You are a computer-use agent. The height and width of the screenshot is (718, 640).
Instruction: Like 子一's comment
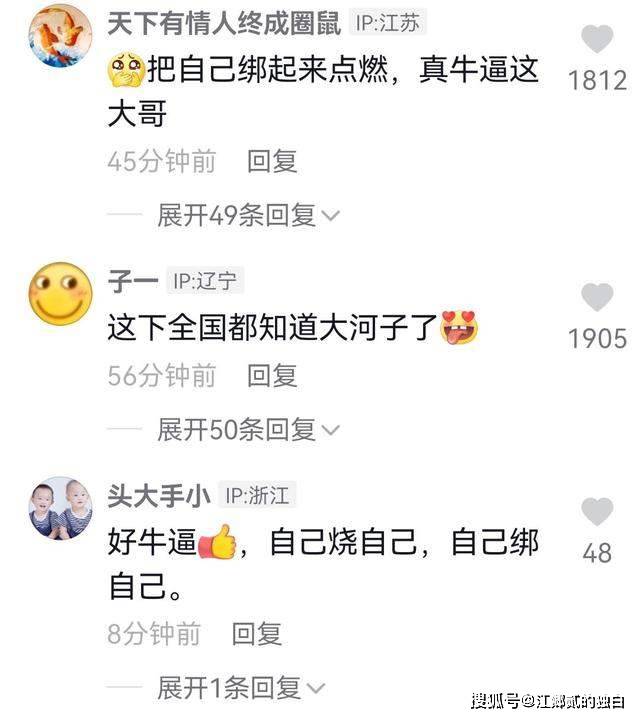click(597, 297)
